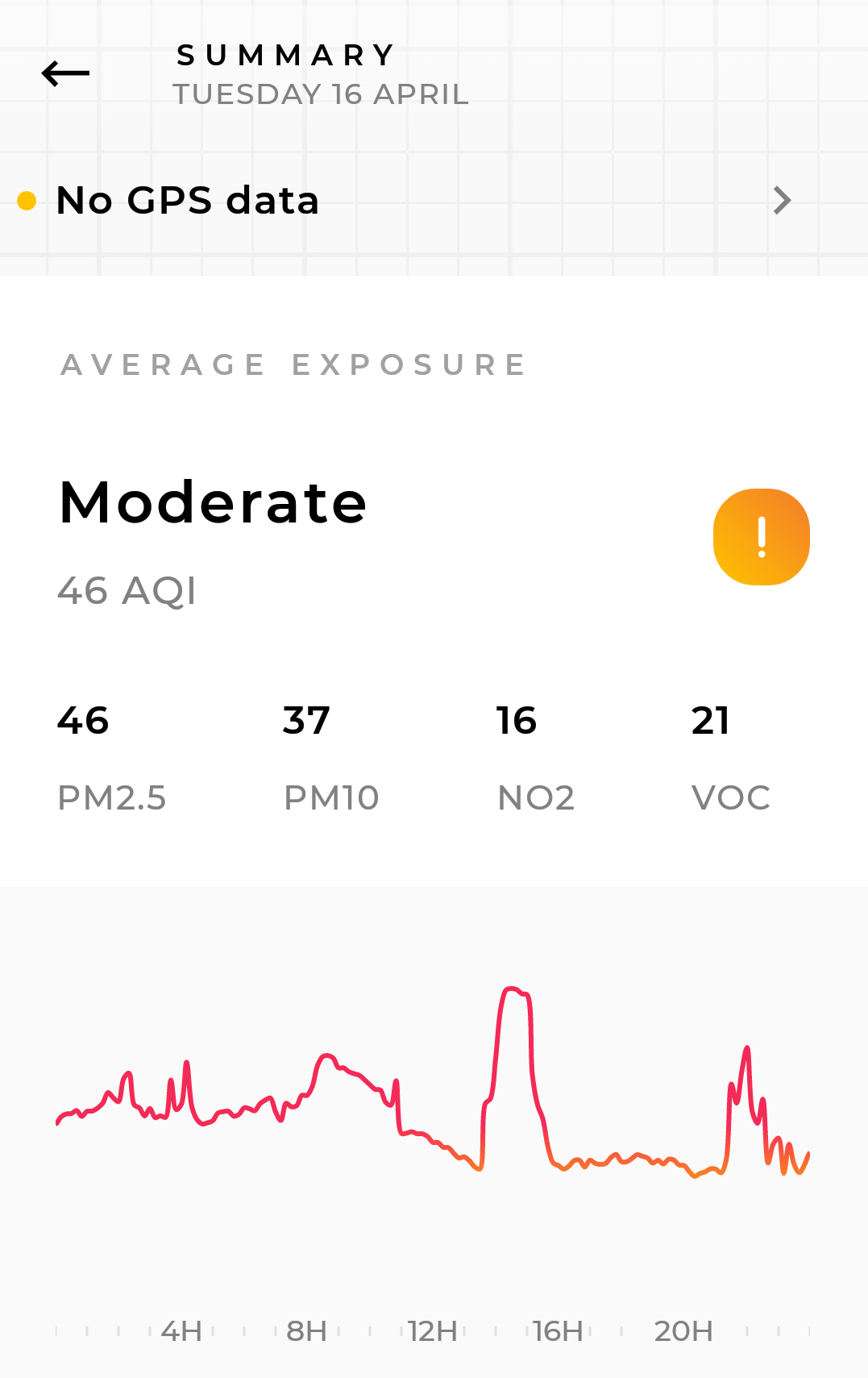Open the No GPS data row

click(403, 201)
